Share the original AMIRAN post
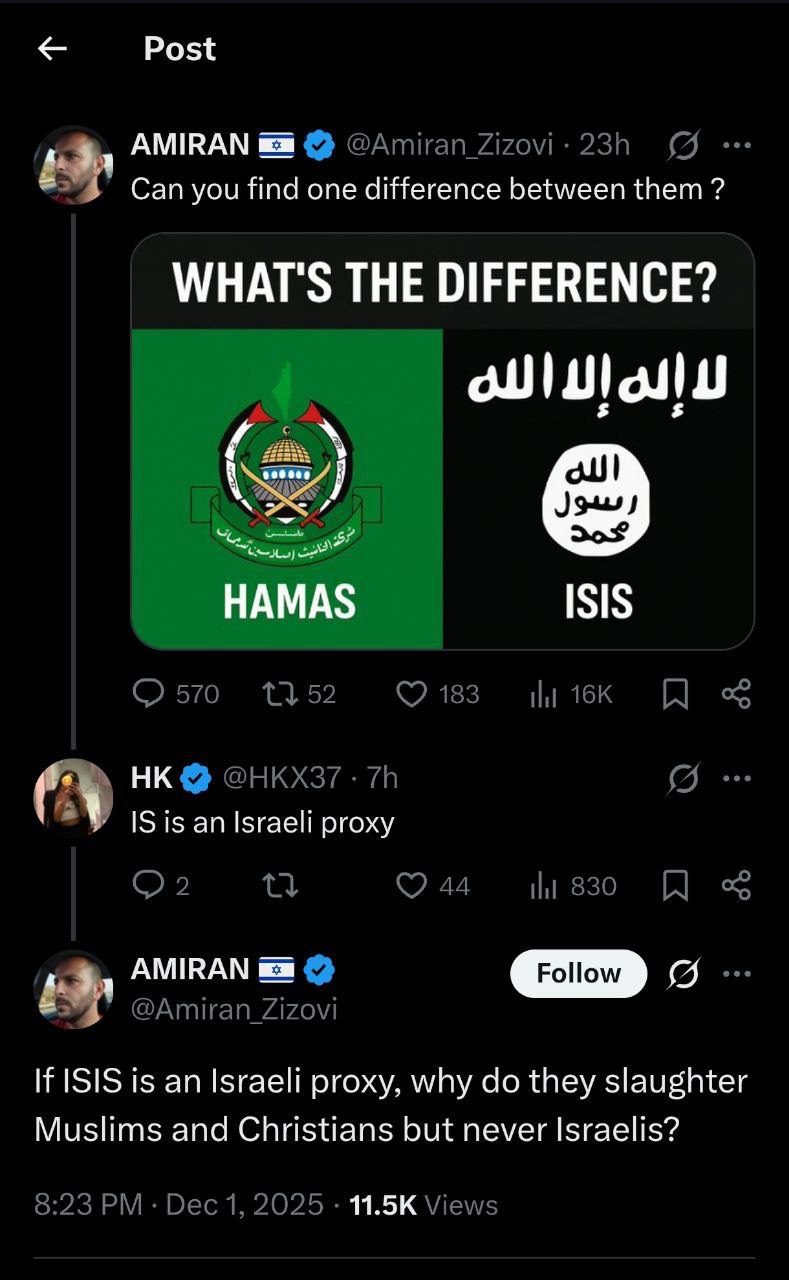Screen dimensions: 789x1280 pyautogui.click(x=737, y=694)
